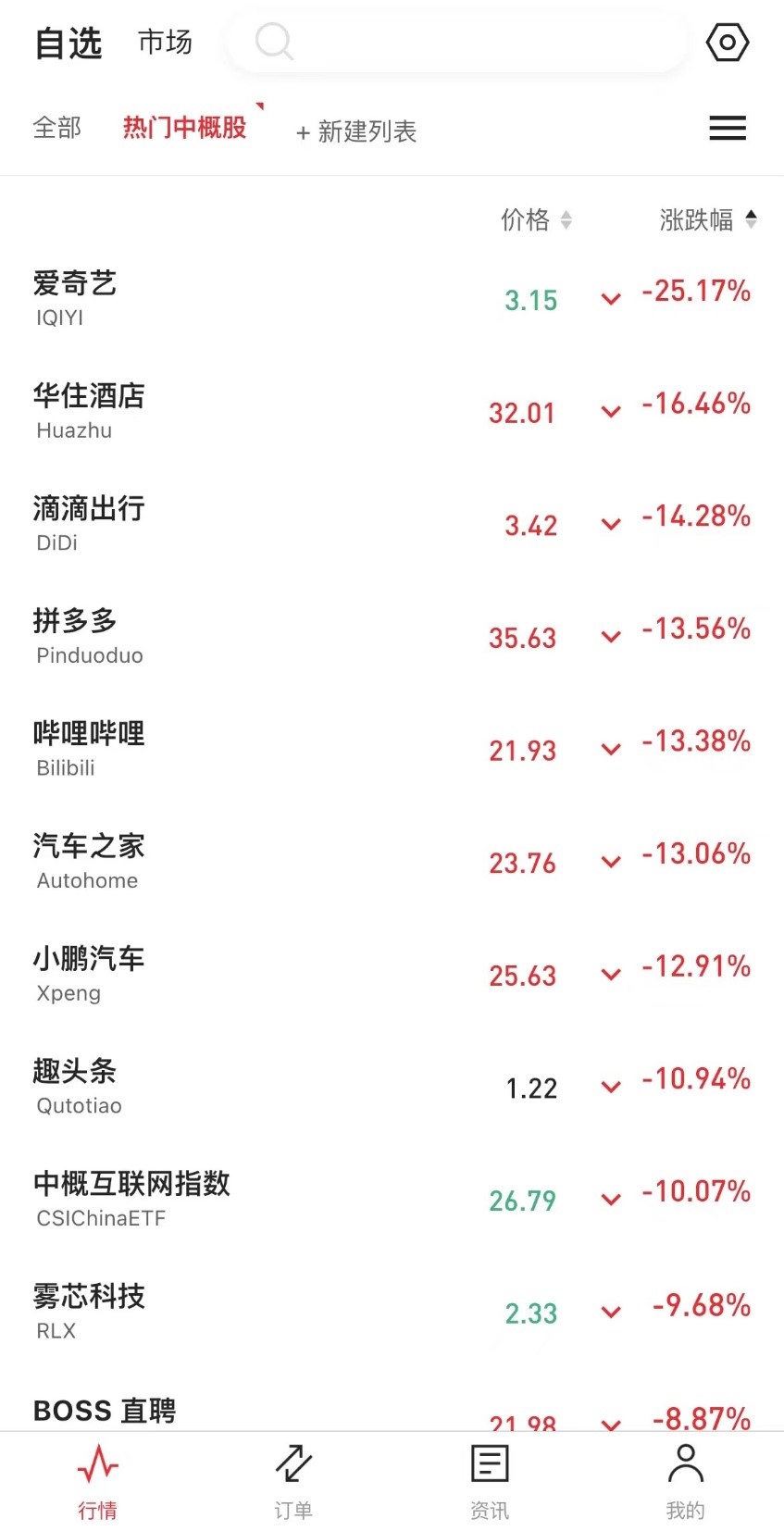
Task: Expand the 热门中概股 list options via corner marker
Action: point(259,108)
